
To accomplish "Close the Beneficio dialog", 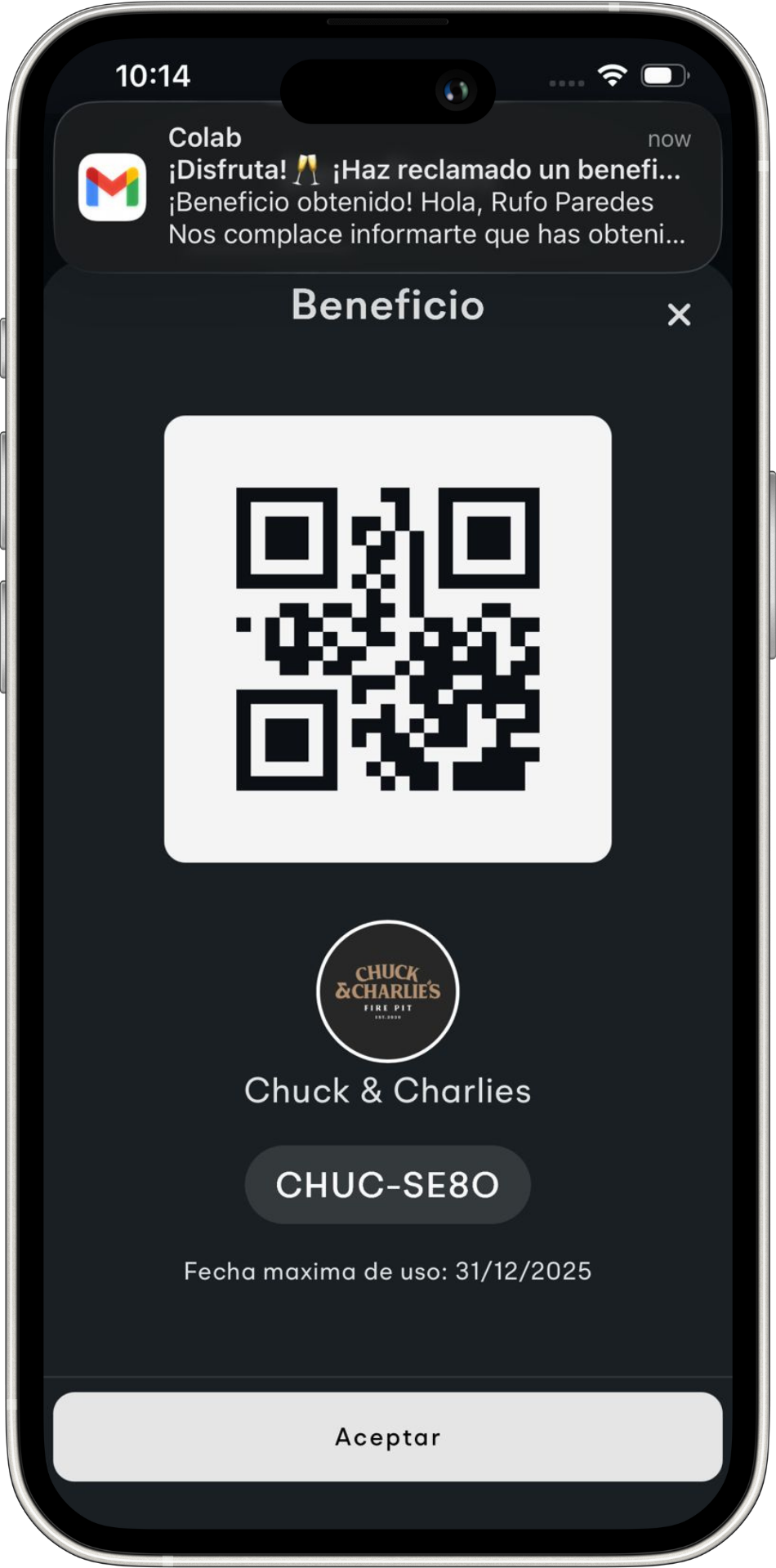I will [679, 314].
